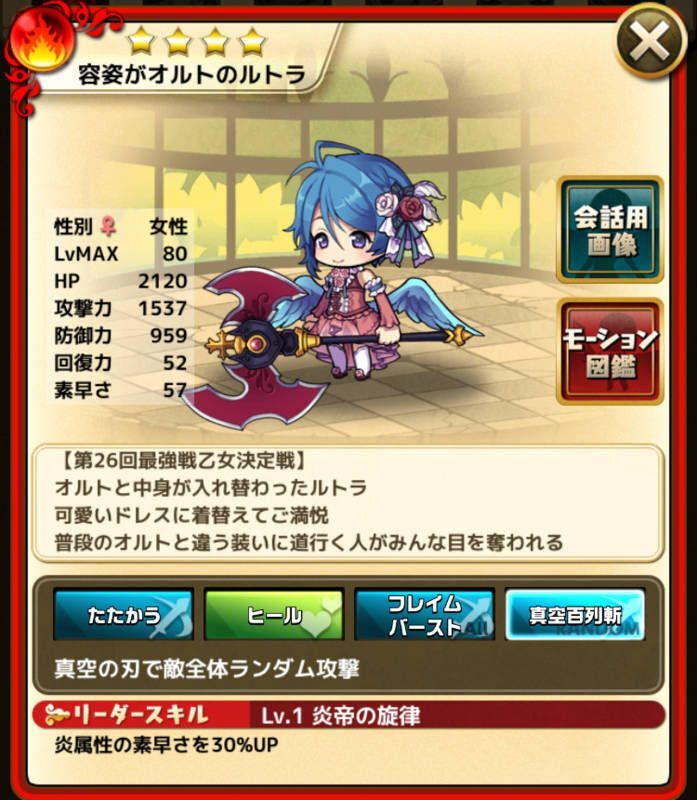Image resolution: width=697 pixels, height=800 pixels.
Task: Close the character detail popup
Action: pyautogui.click(x=650, y=42)
